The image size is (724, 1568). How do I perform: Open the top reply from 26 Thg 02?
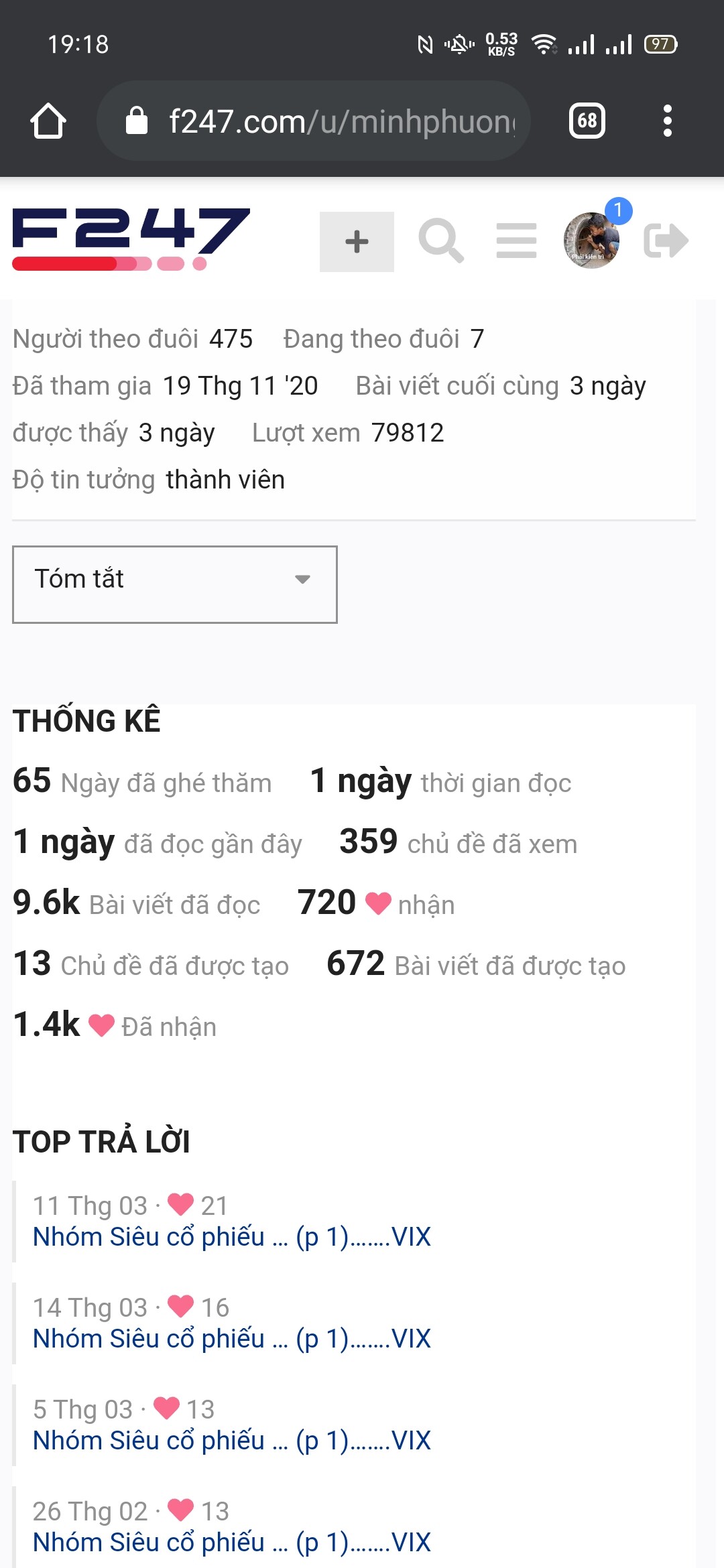click(232, 1543)
